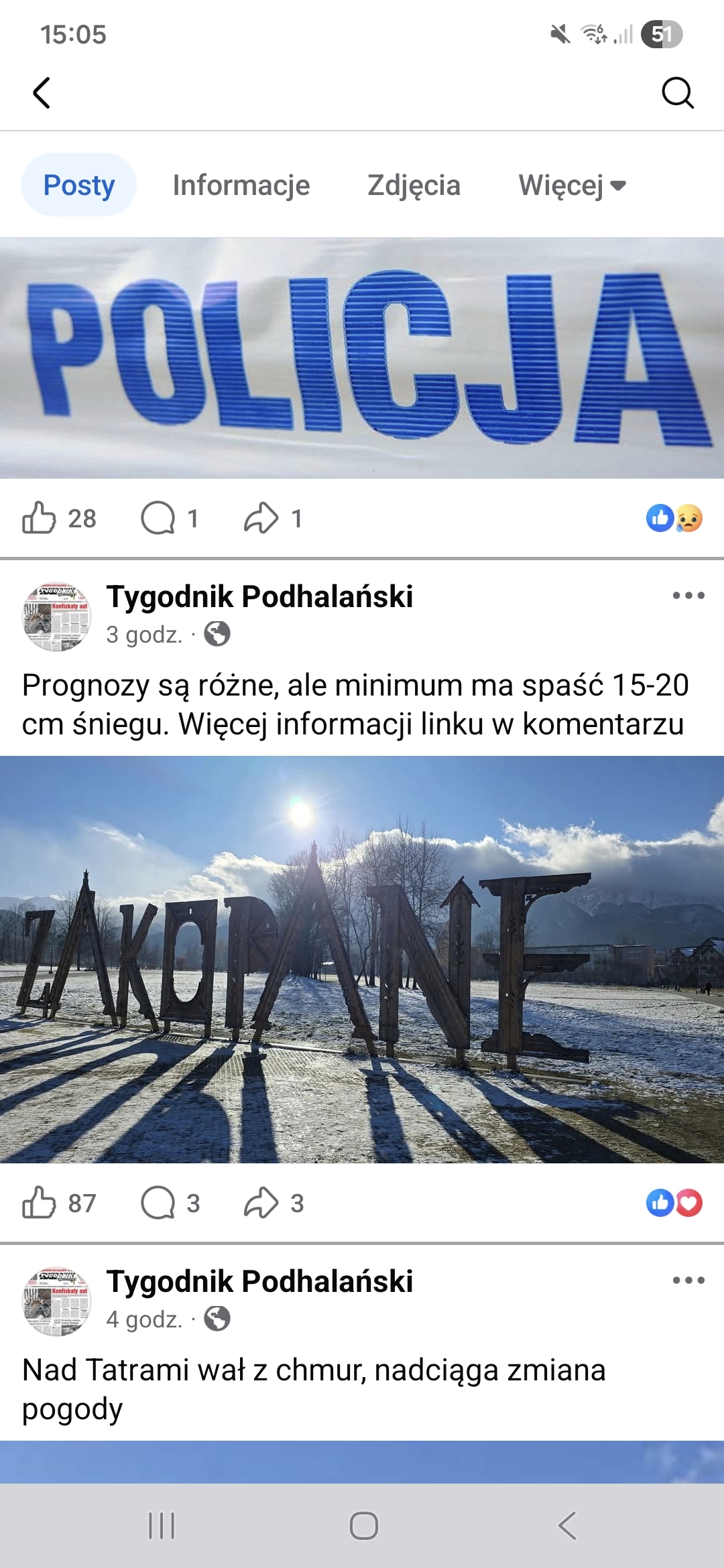The image size is (724, 1568).
Task: Open options for the 3 godz. post
Action: tap(688, 595)
